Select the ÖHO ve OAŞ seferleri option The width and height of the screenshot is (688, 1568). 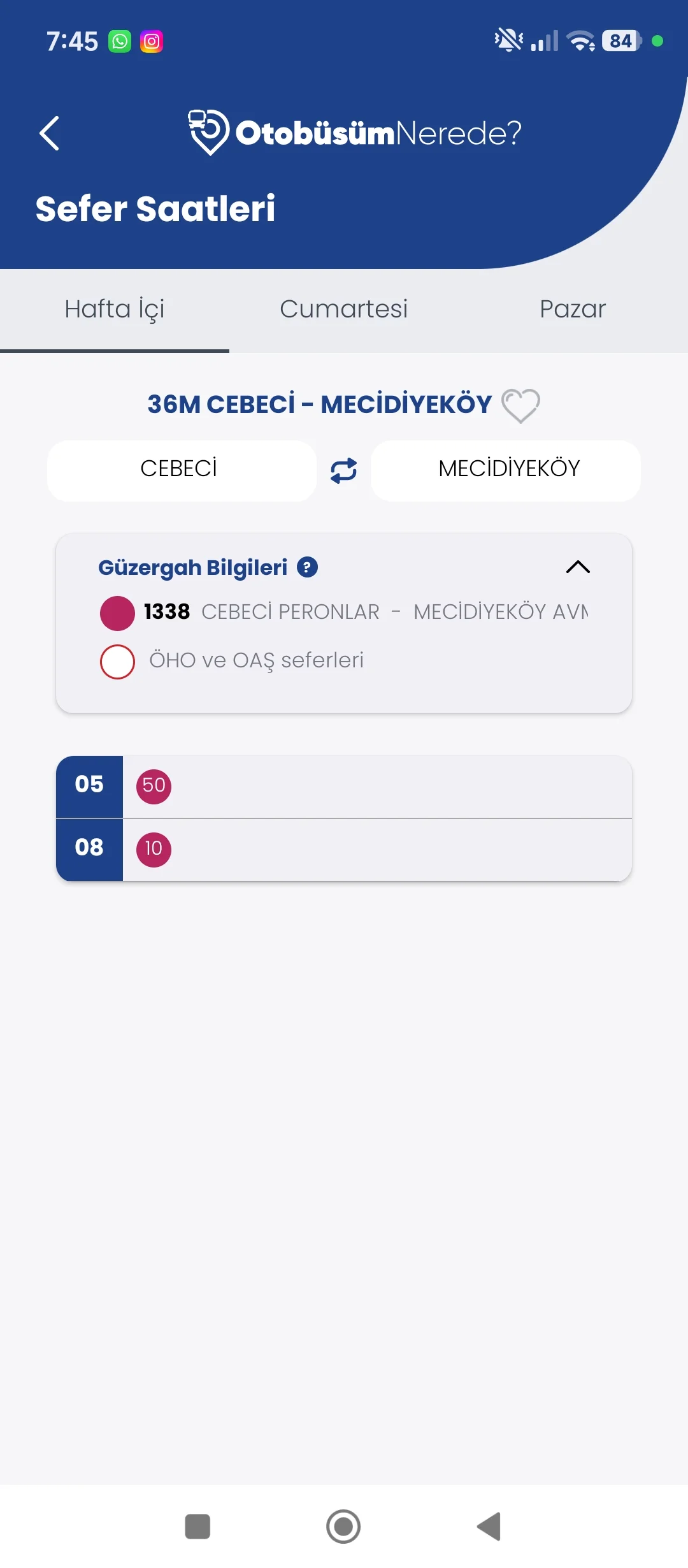pyautogui.click(x=258, y=660)
